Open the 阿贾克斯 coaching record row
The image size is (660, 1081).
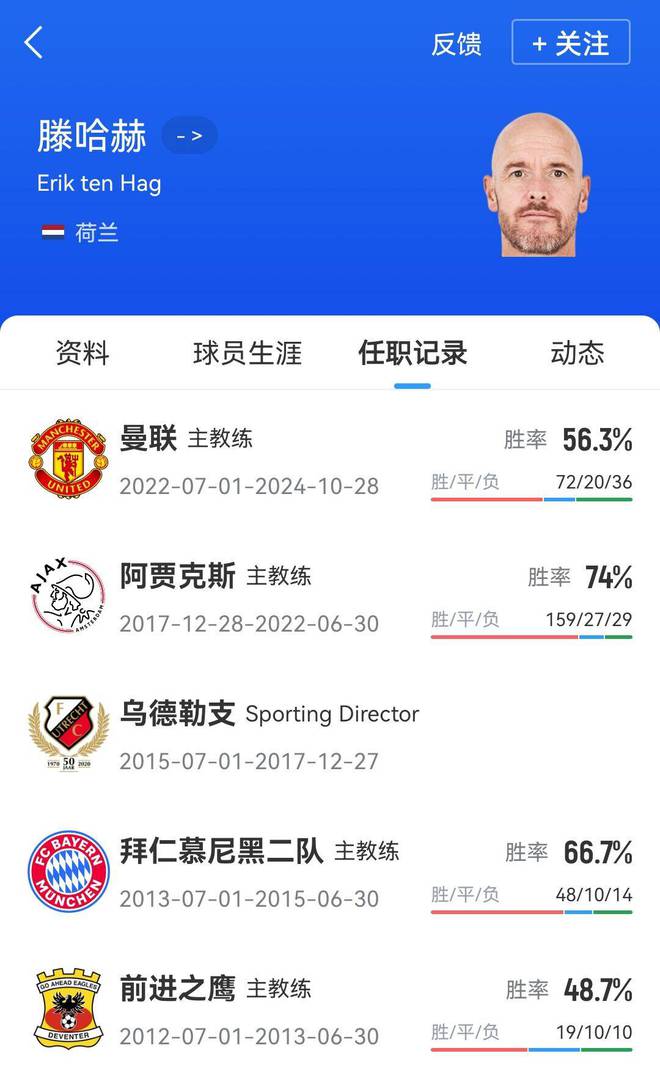[x=330, y=598]
